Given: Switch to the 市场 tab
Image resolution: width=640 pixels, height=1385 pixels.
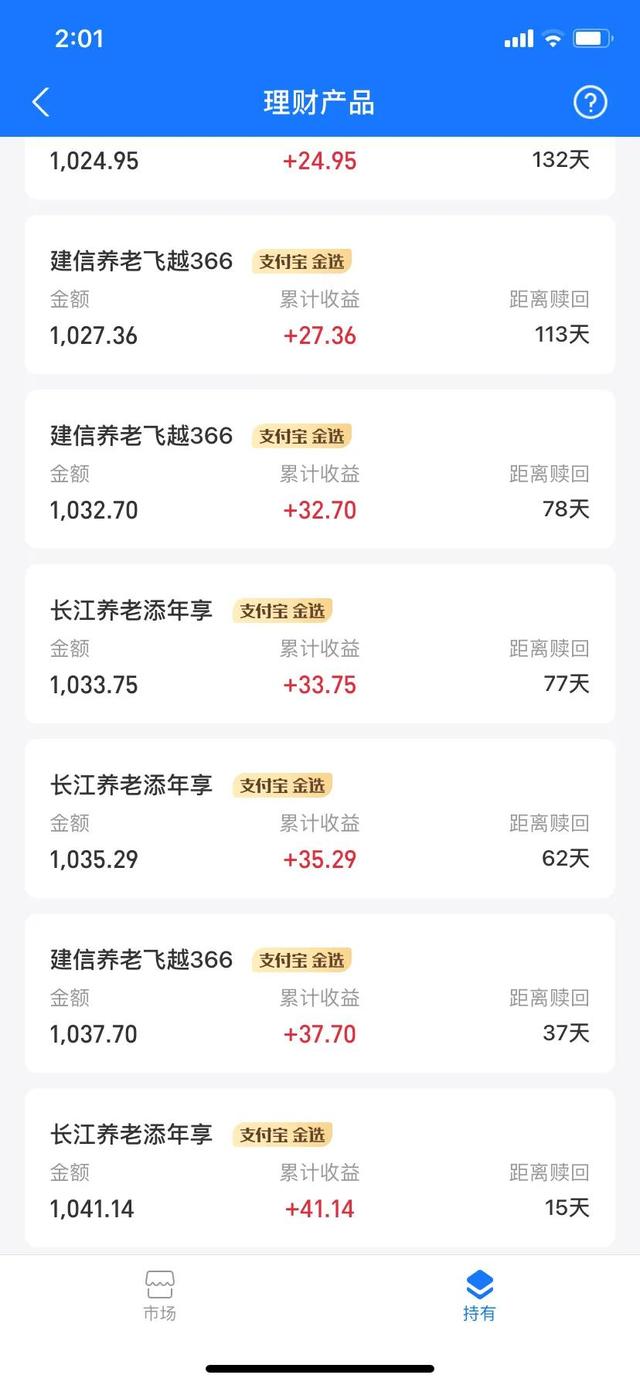Looking at the screenshot, I should (160, 1297).
